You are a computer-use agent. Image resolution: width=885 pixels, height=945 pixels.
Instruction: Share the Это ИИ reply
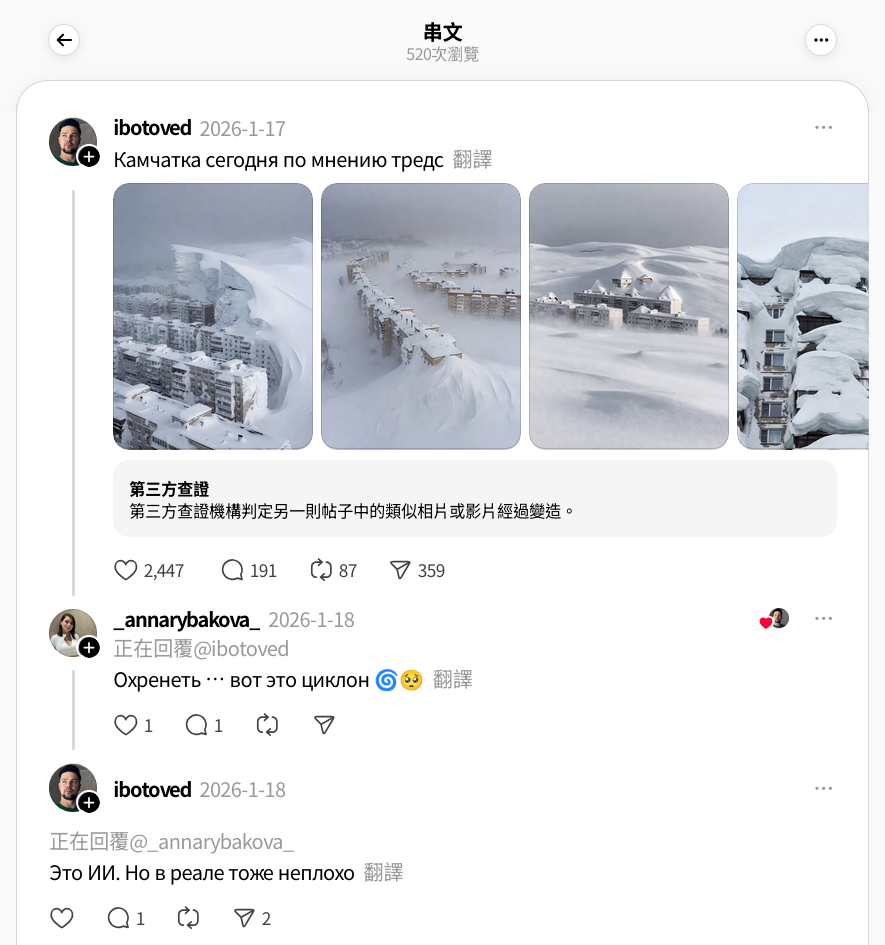244,918
